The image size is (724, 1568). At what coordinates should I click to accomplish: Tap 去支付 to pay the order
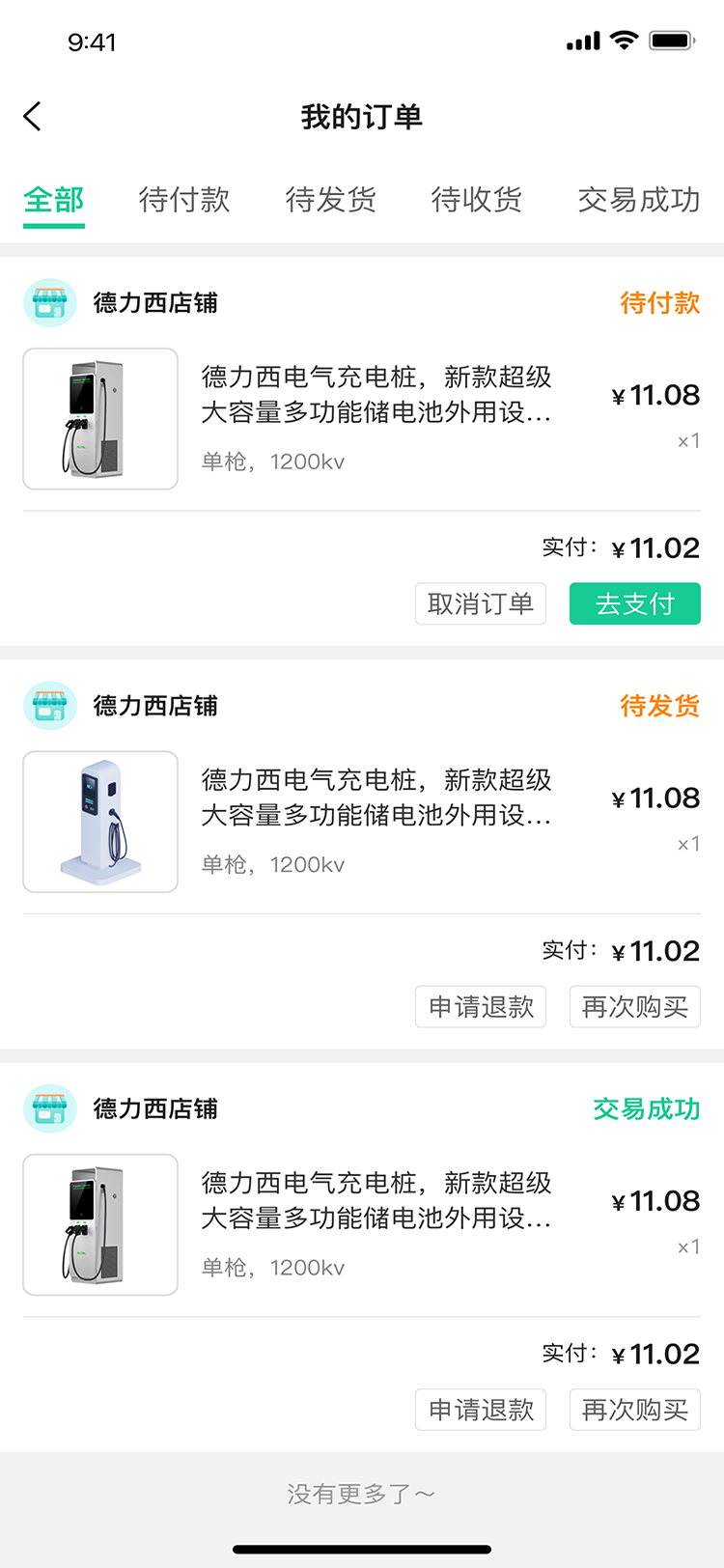[634, 603]
